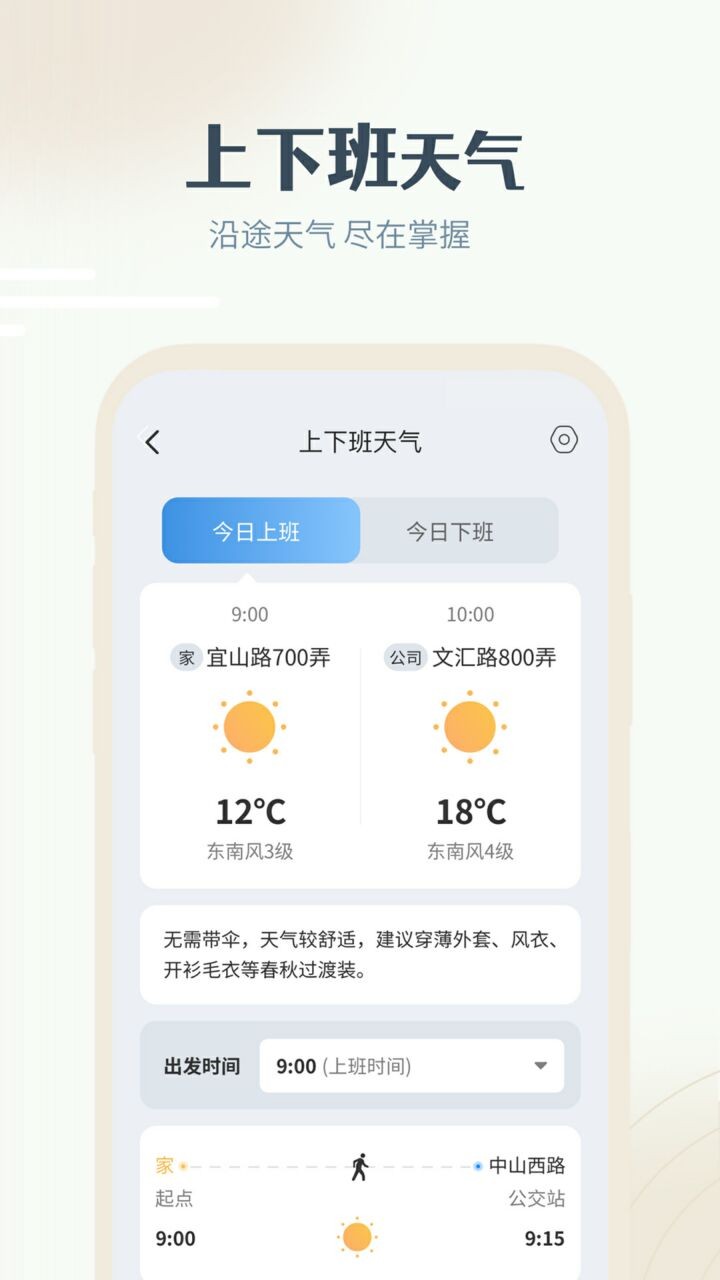
Task: Select the walking person icon on route
Action: [360, 1163]
